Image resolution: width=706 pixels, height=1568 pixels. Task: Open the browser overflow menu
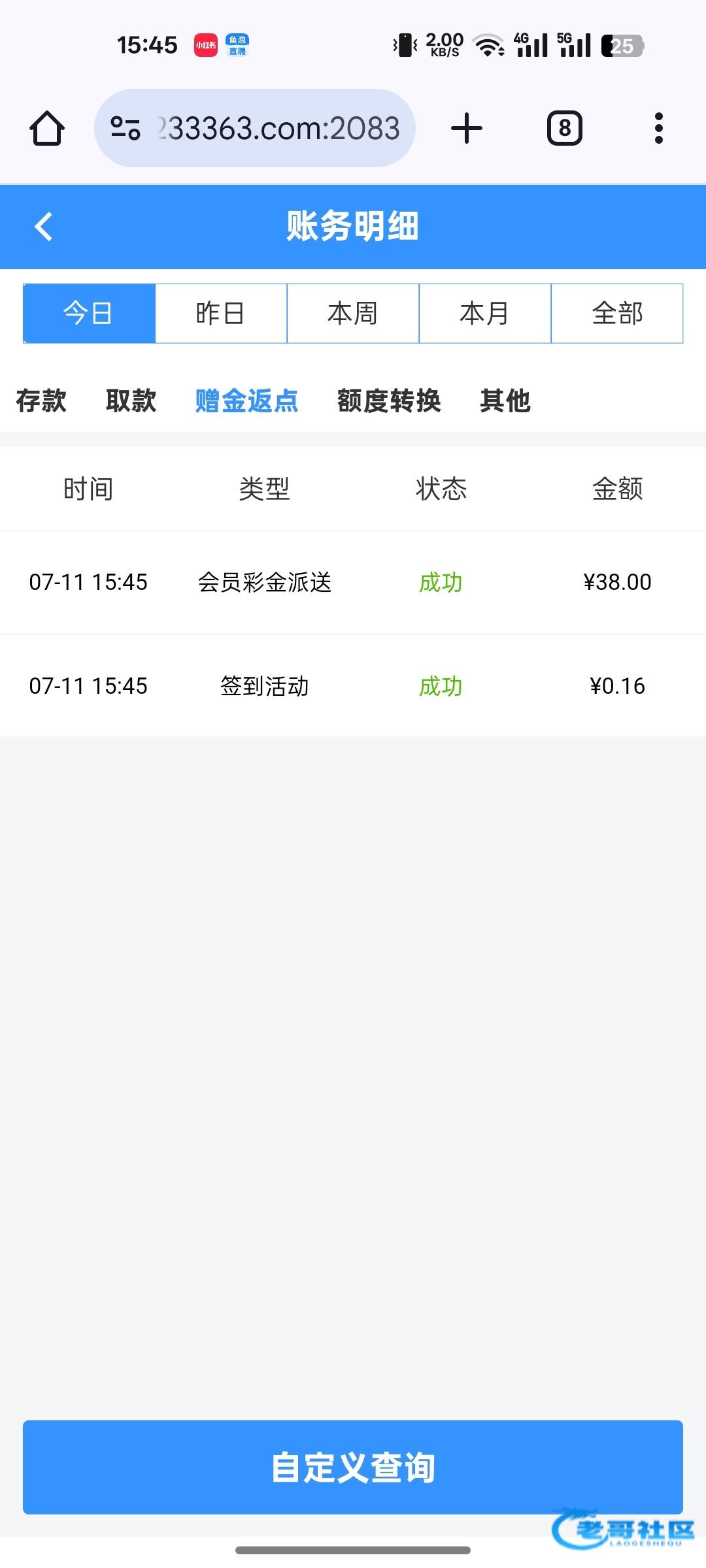click(x=658, y=128)
